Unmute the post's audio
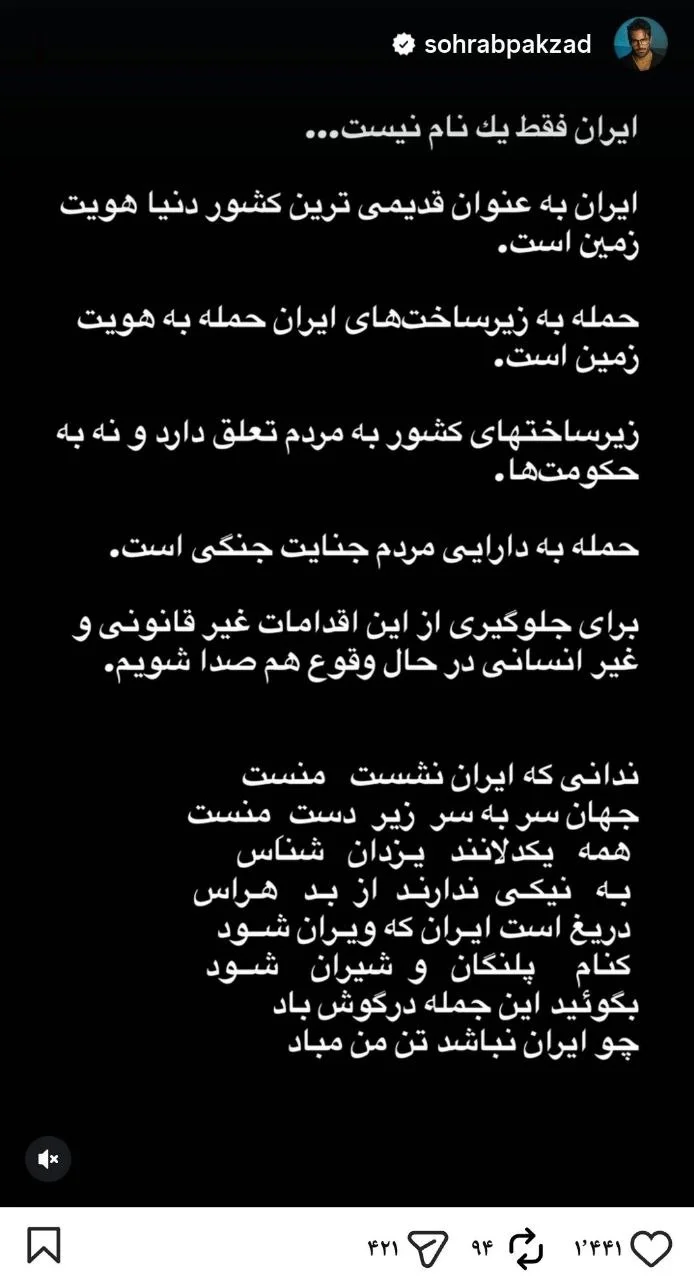 pyautogui.click(x=48, y=1159)
